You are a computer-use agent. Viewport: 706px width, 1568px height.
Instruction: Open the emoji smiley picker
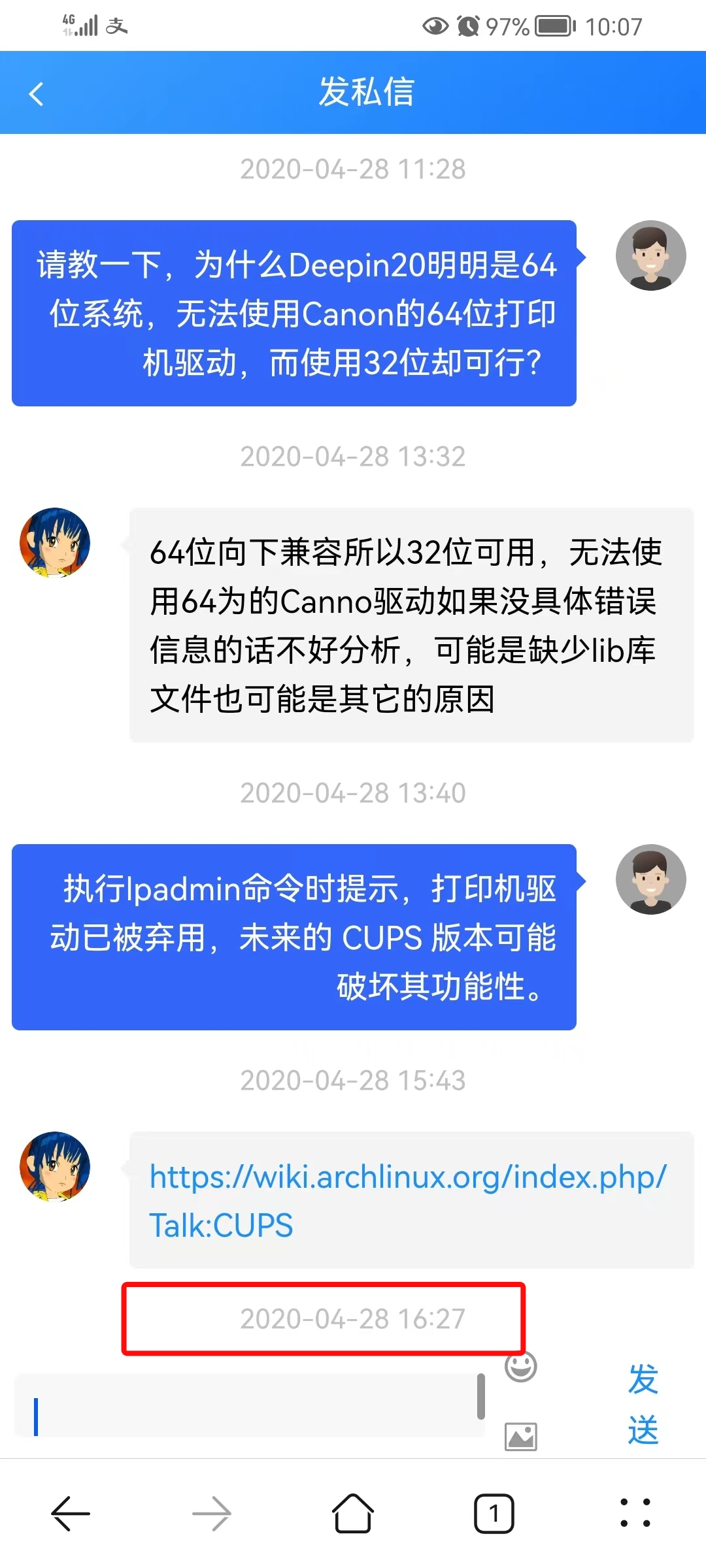pyautogui.click(x=521, y=1366)
